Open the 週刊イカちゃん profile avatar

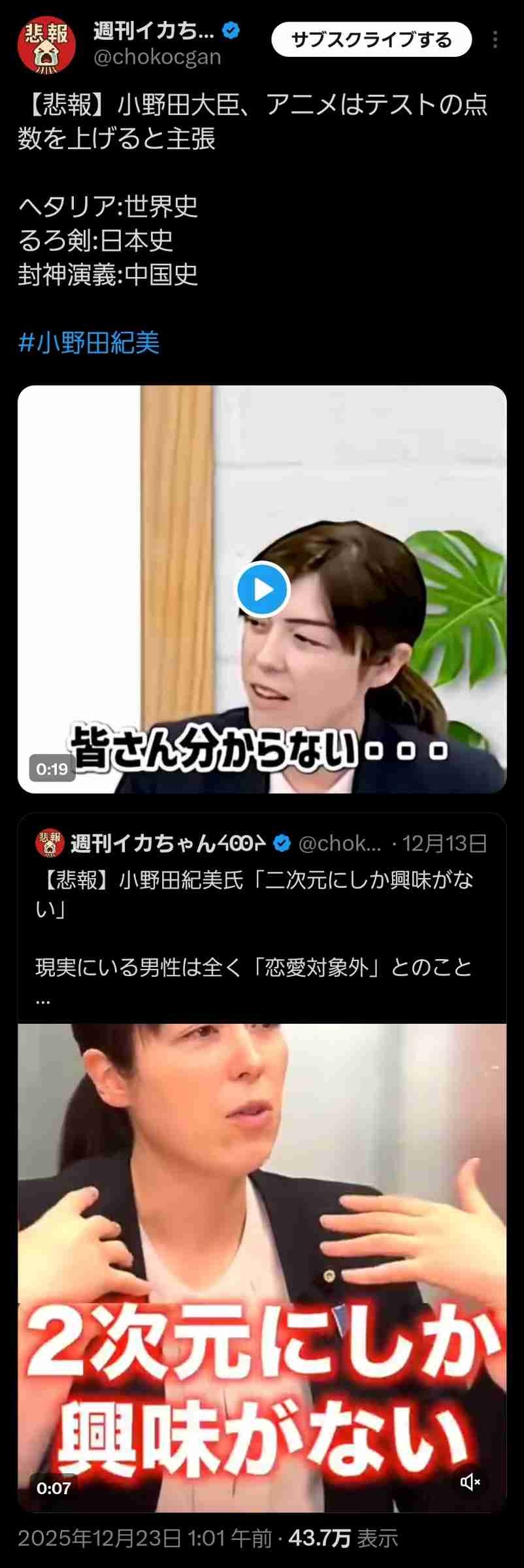(x=46, y=45)
